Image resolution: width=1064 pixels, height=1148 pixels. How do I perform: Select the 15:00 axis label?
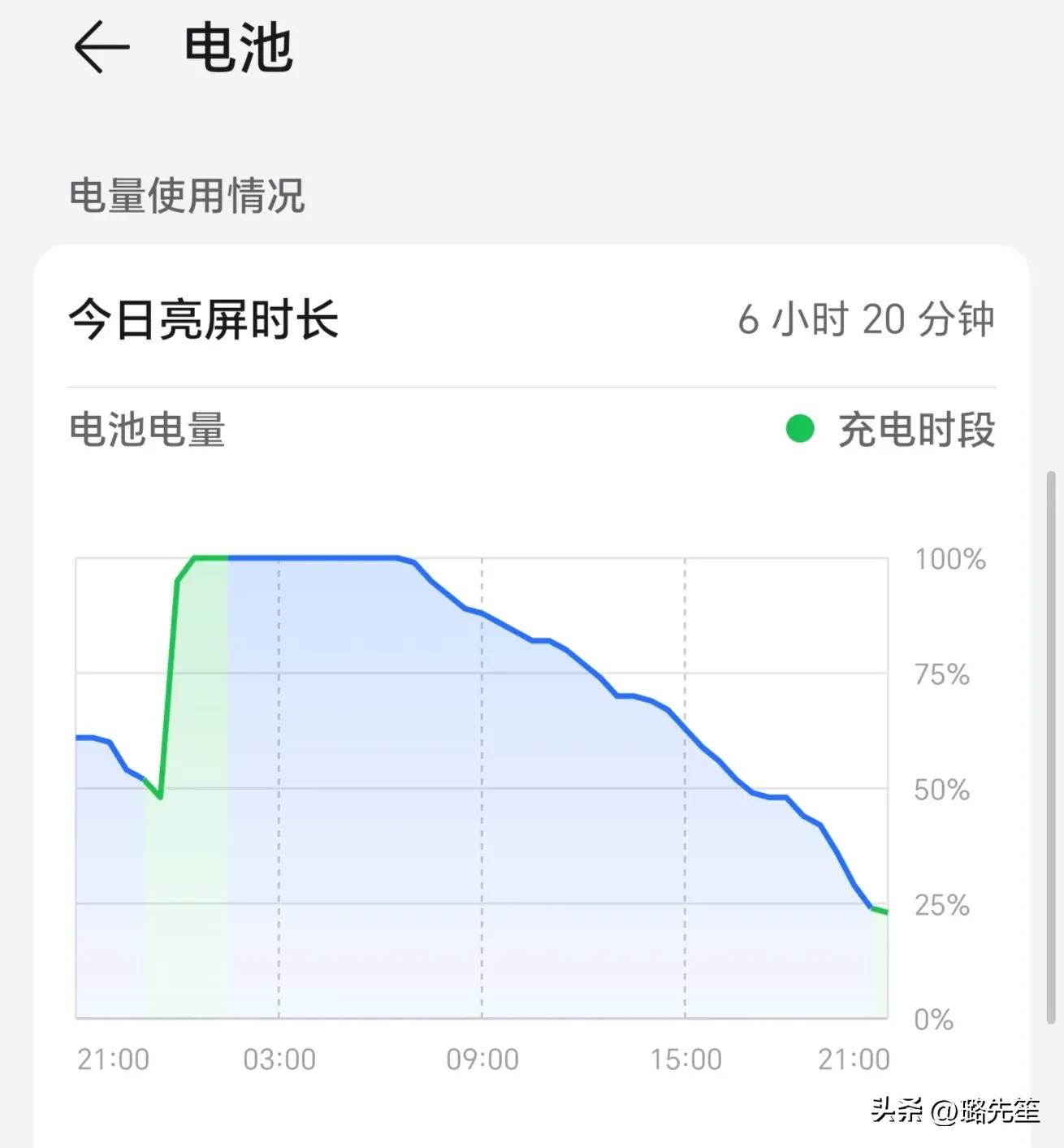point(686,1058)
